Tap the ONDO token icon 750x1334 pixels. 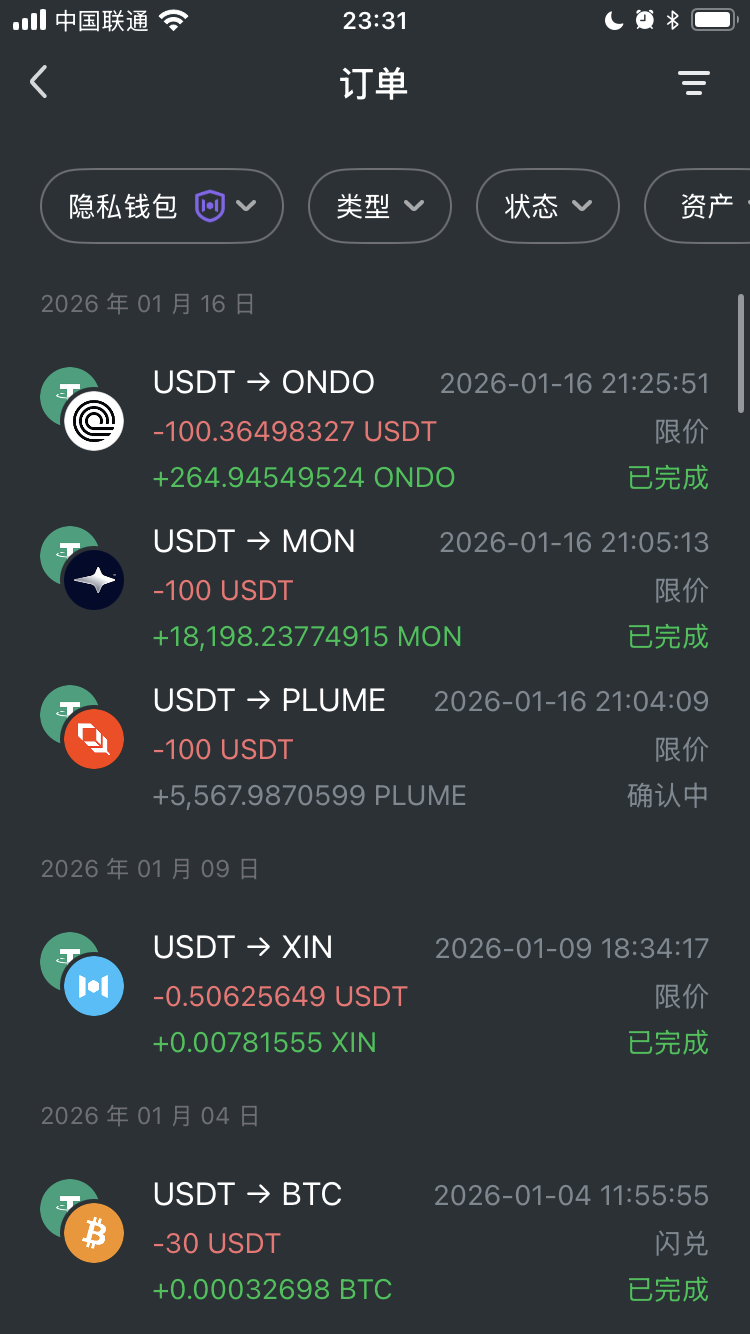[95, 418]
